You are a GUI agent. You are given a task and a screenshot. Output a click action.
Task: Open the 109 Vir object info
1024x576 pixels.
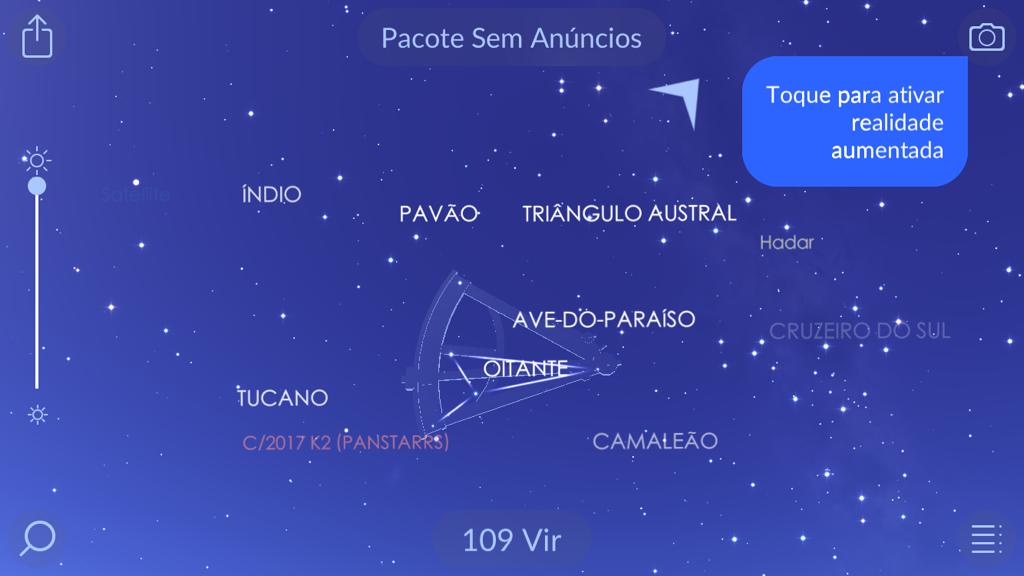click(x=511, y=540)
